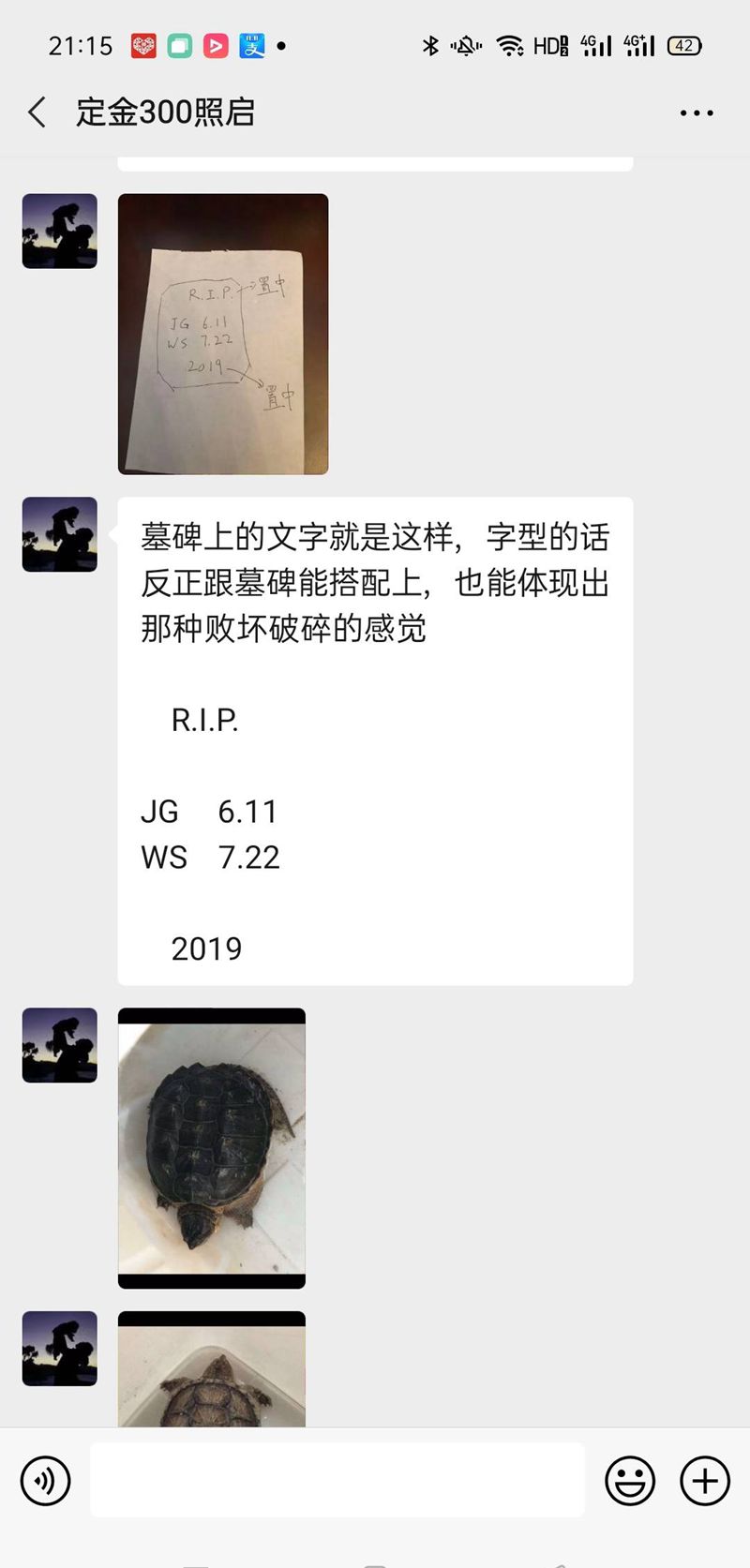Open the handwritten R.I.P. note photo
Image resolution: width=750 pixels, height=1568 pixels.
point(223,334)
